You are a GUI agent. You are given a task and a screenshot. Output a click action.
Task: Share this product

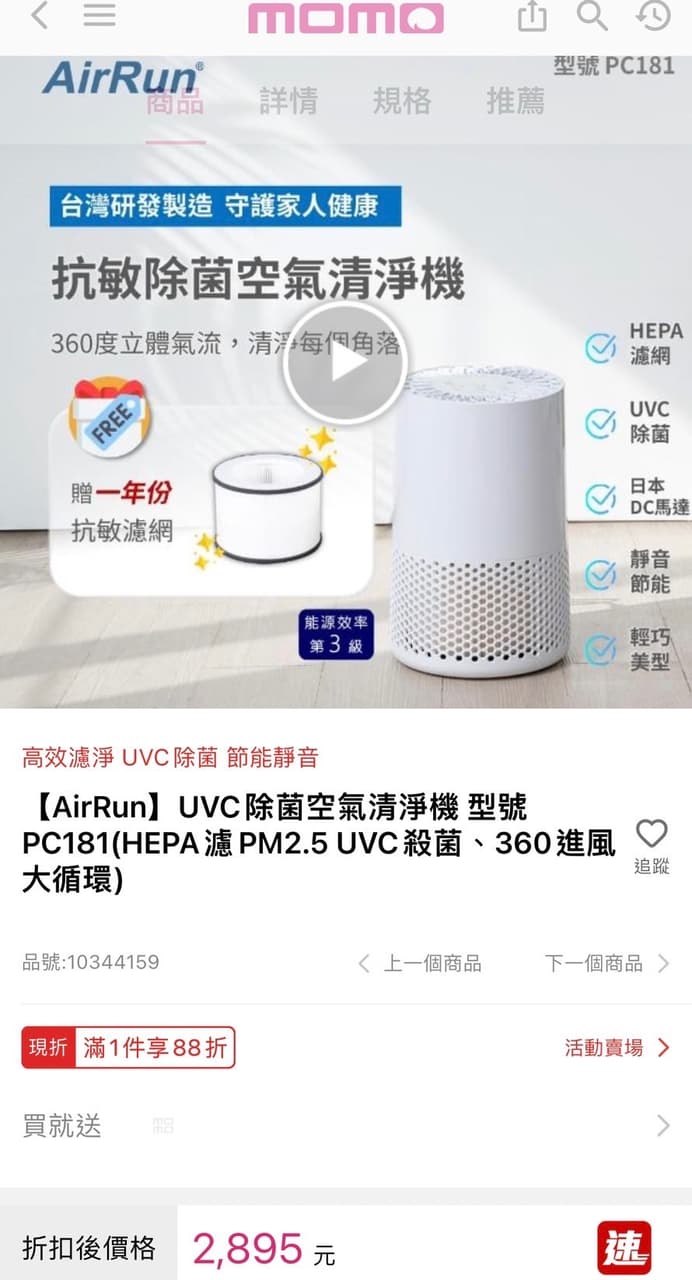click(x=532, y=16)
